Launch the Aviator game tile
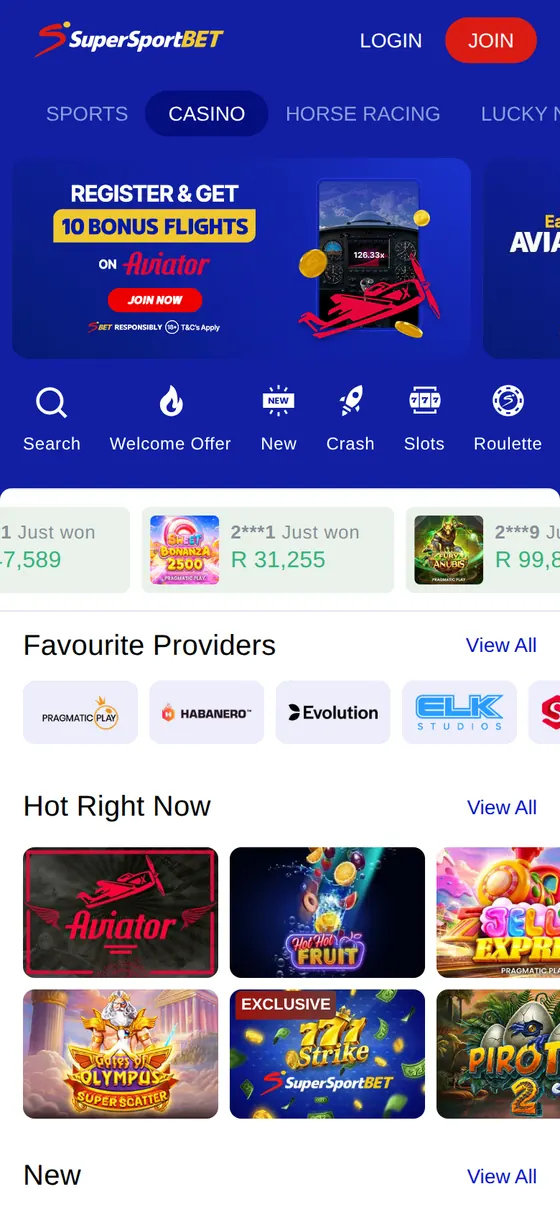 (120, 912)
